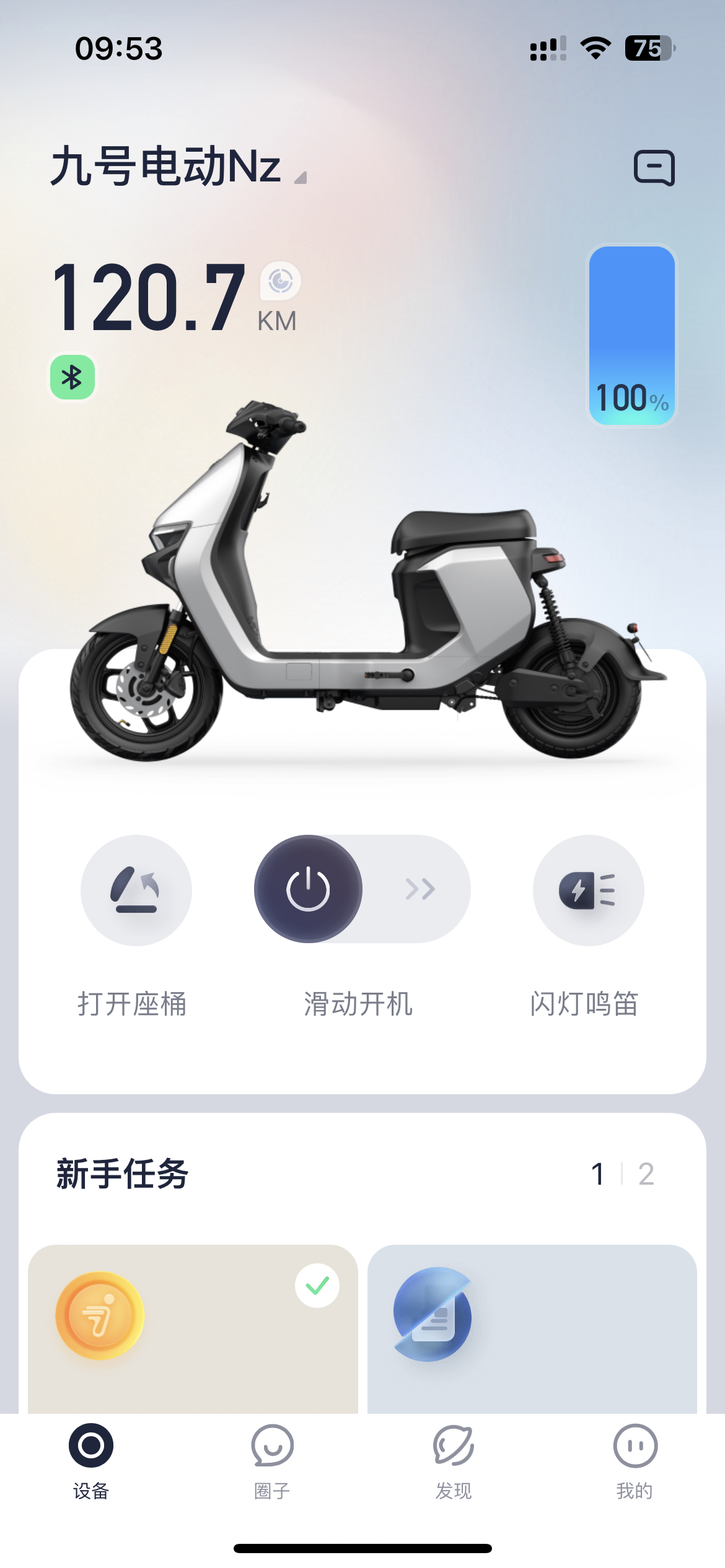
Task: Open the messages icon at top right
Action: [654, 168]
